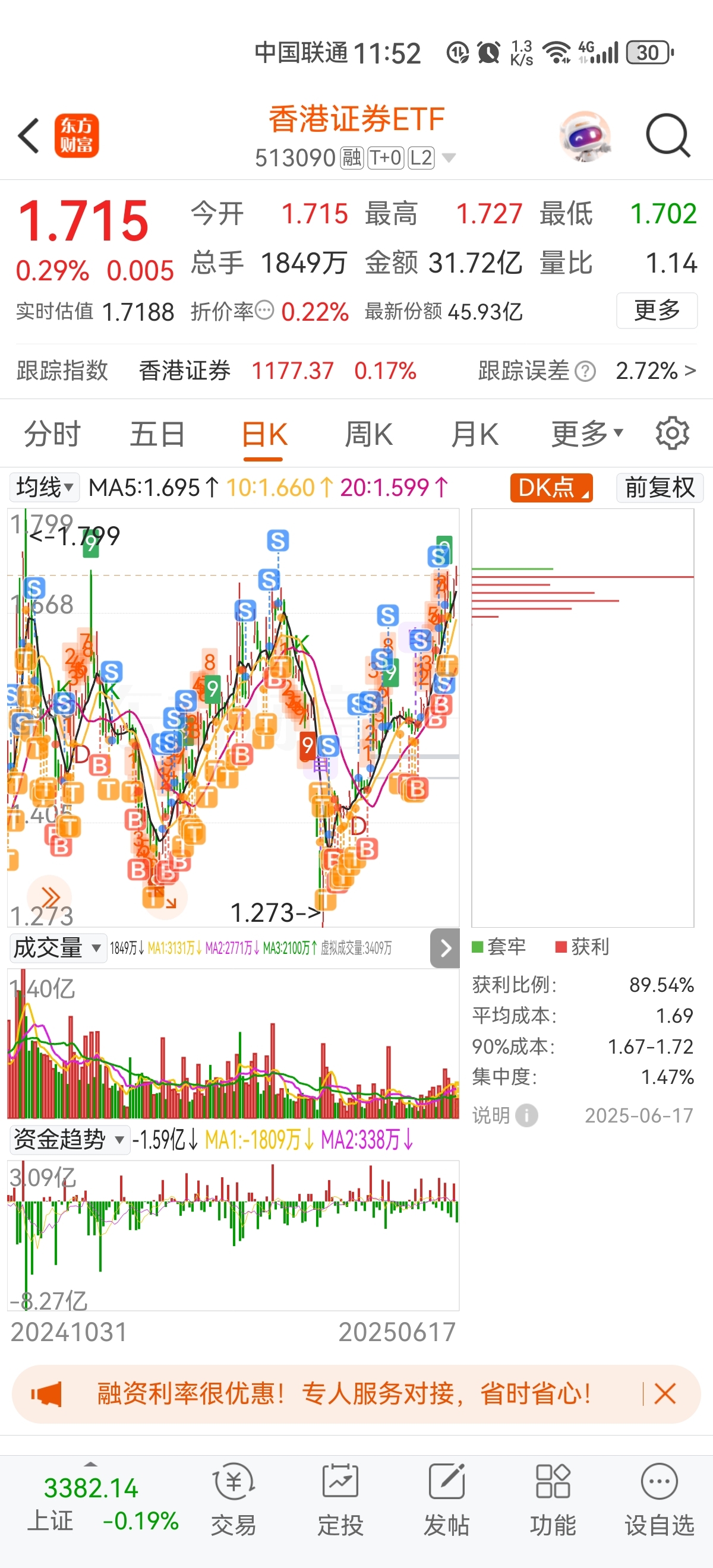Open the 成交量 indicator dropdown
The width and height of the screenshot is (713, 1568).
pyautogui.click(x=56, y=948)
